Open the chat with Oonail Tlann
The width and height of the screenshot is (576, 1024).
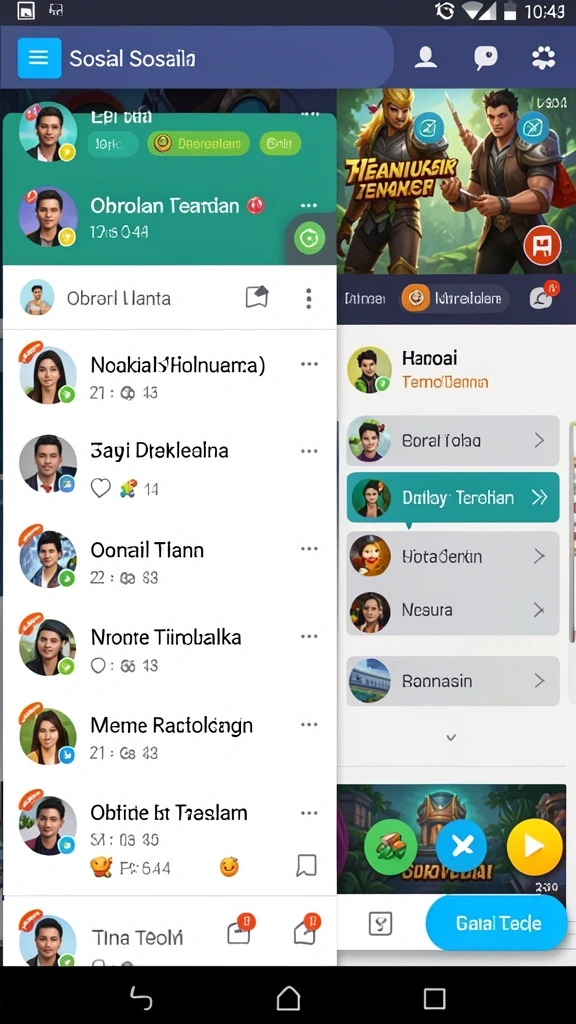coord(170,561)
